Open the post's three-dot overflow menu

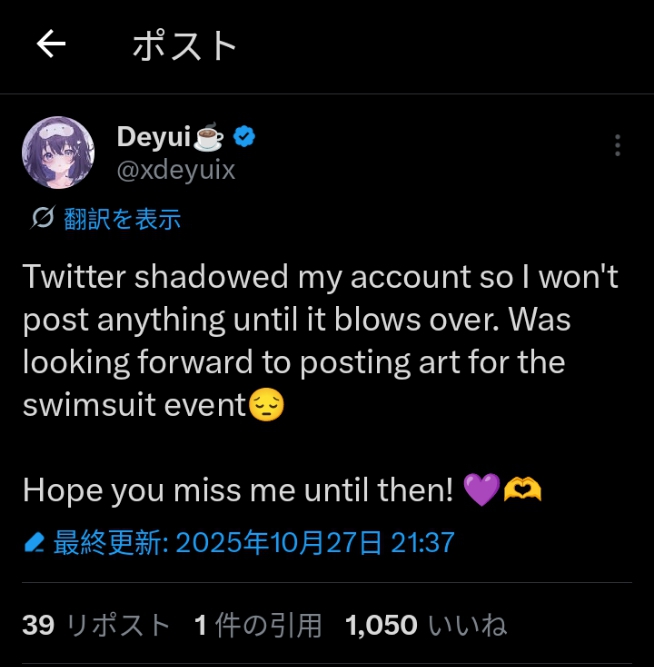pos(617,145)
